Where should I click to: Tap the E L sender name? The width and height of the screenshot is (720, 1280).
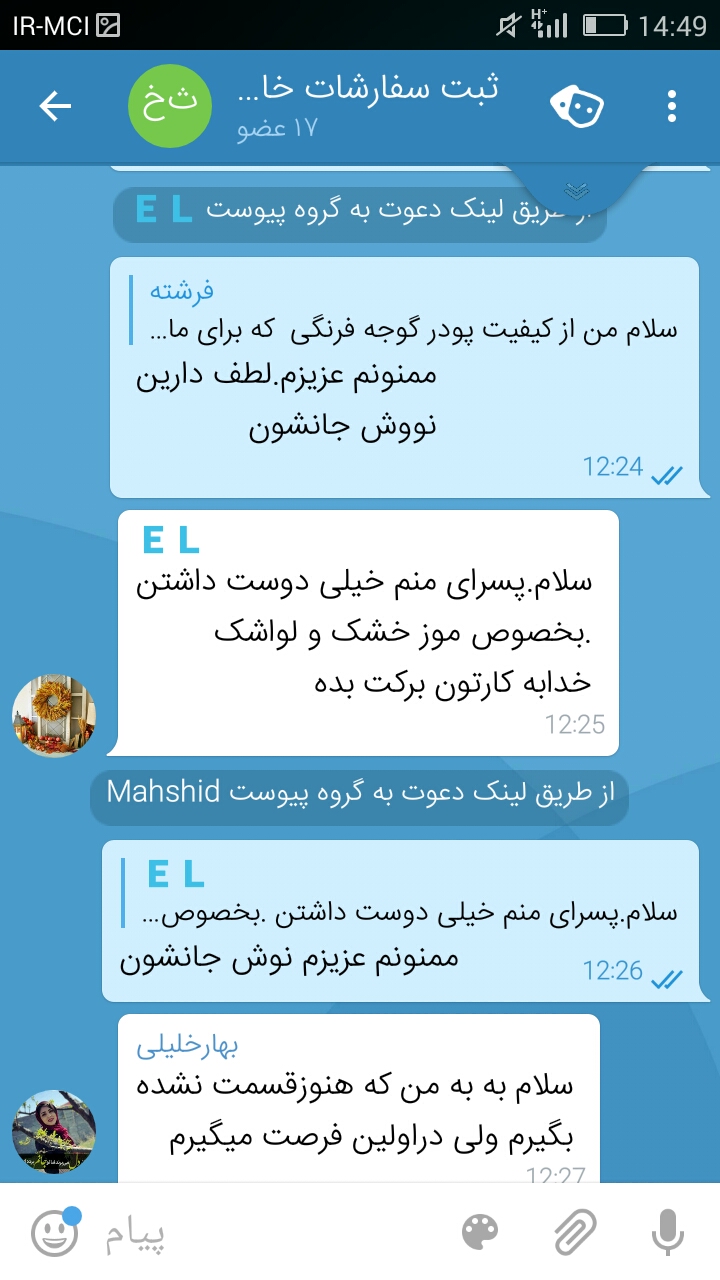[171, 541]
